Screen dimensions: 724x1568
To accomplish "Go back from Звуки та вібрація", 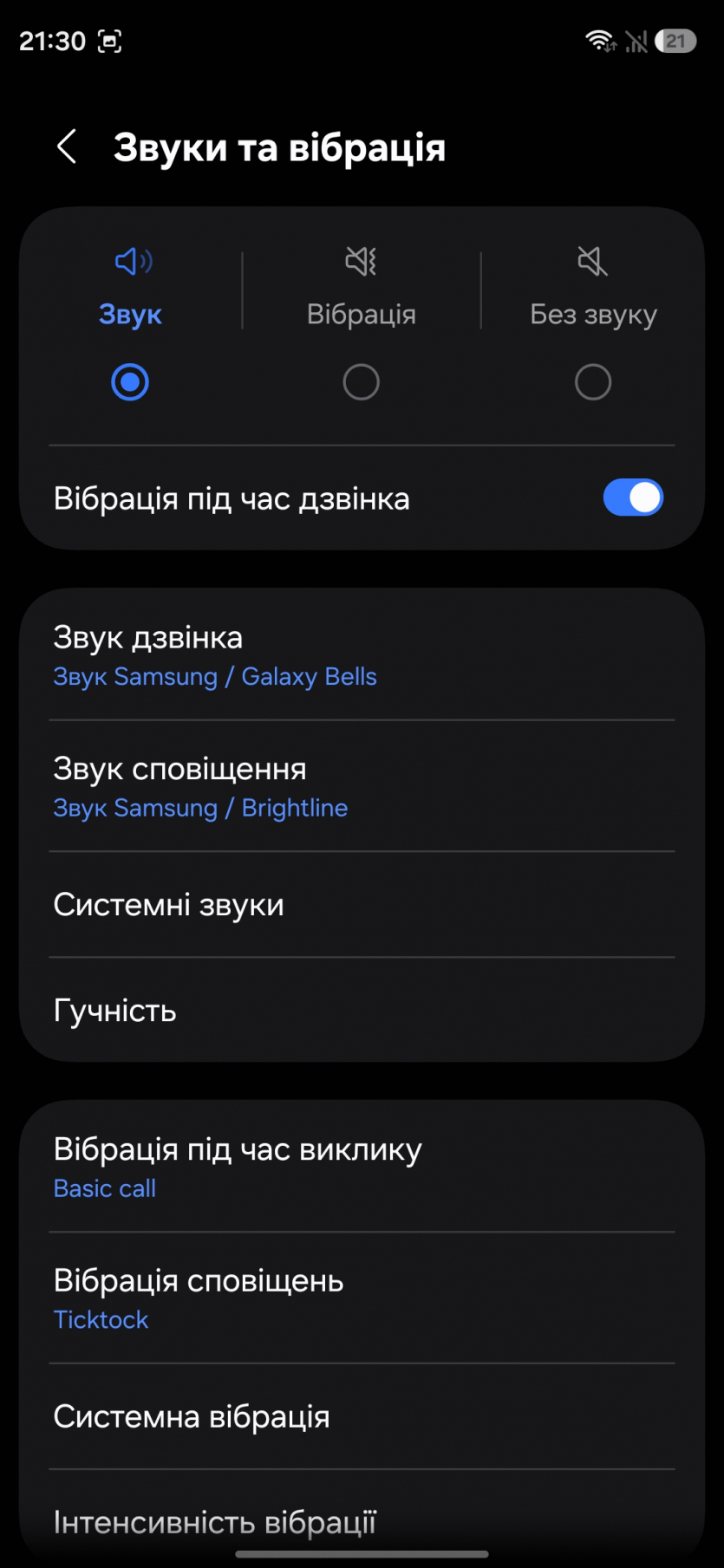I will tap(67, 146).
